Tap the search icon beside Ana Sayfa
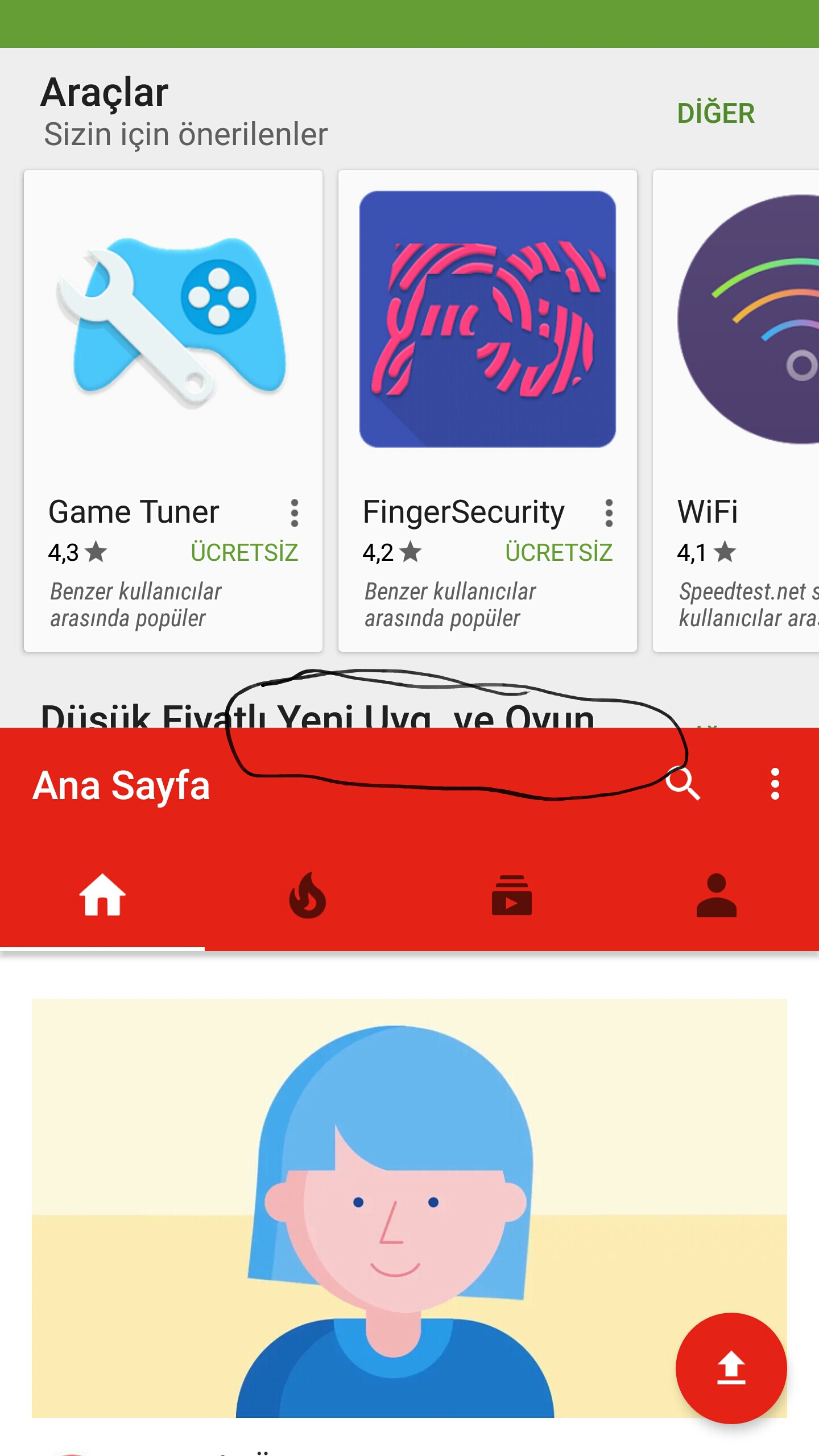 pyautogui.click(x=682, y=784)
